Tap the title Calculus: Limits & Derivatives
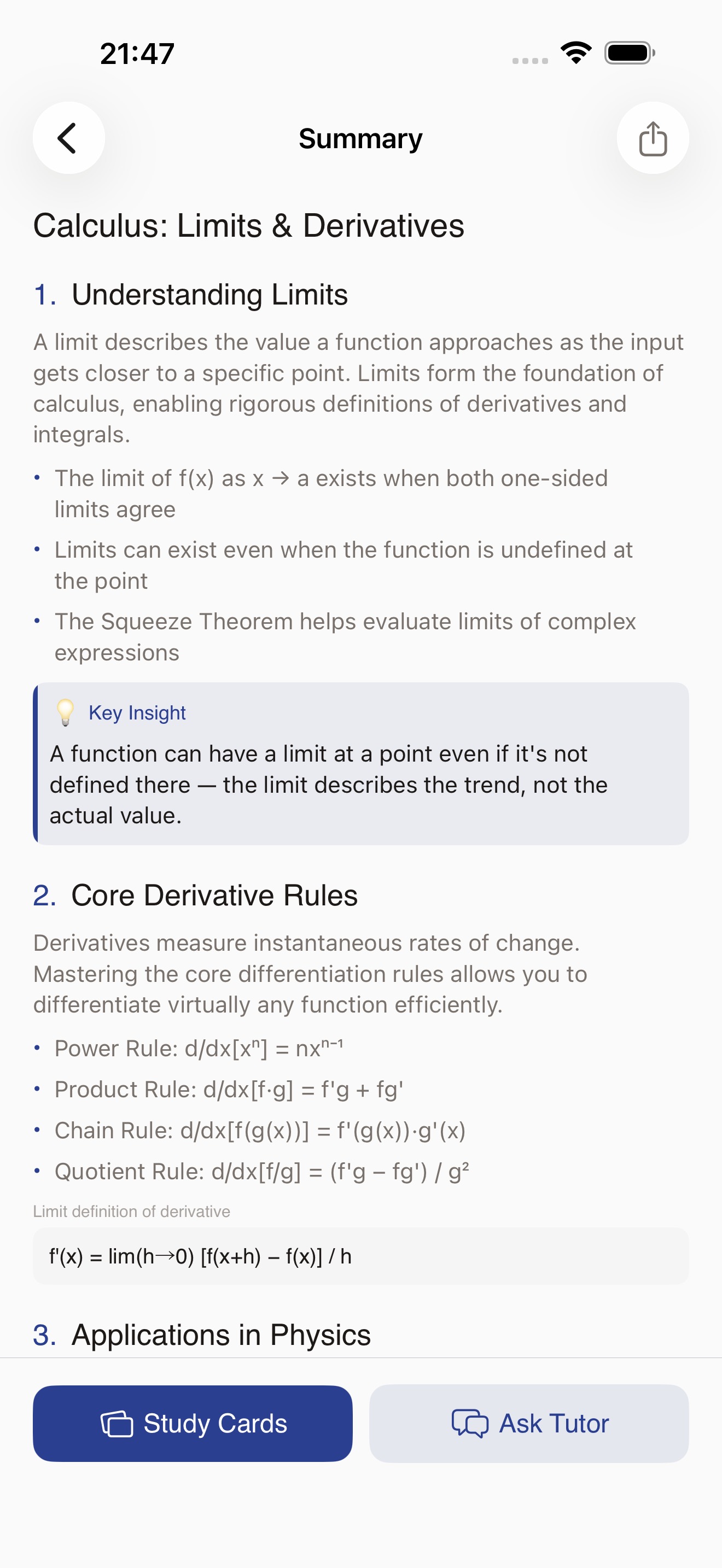 click(x=248, y=225)
